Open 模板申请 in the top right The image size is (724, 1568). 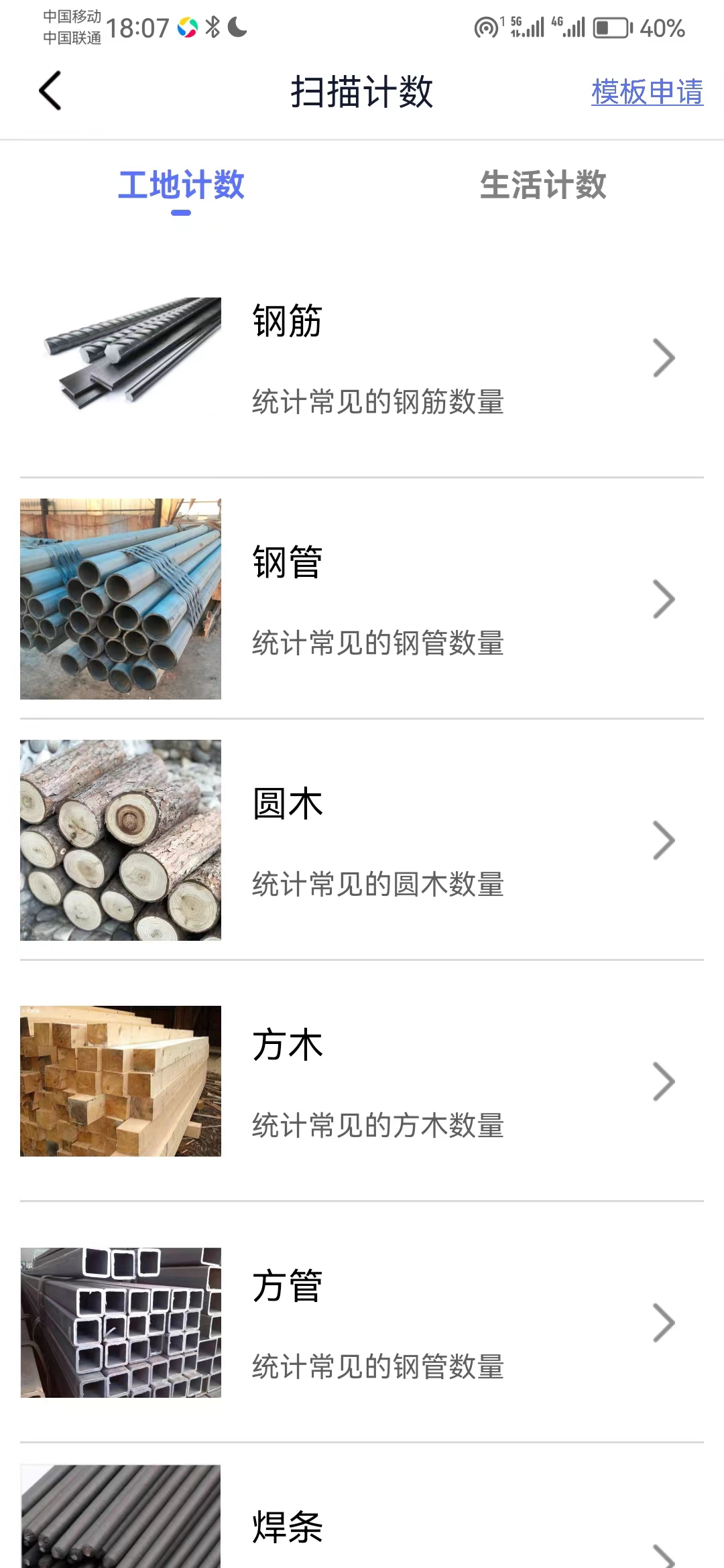[x=646, y=92]
